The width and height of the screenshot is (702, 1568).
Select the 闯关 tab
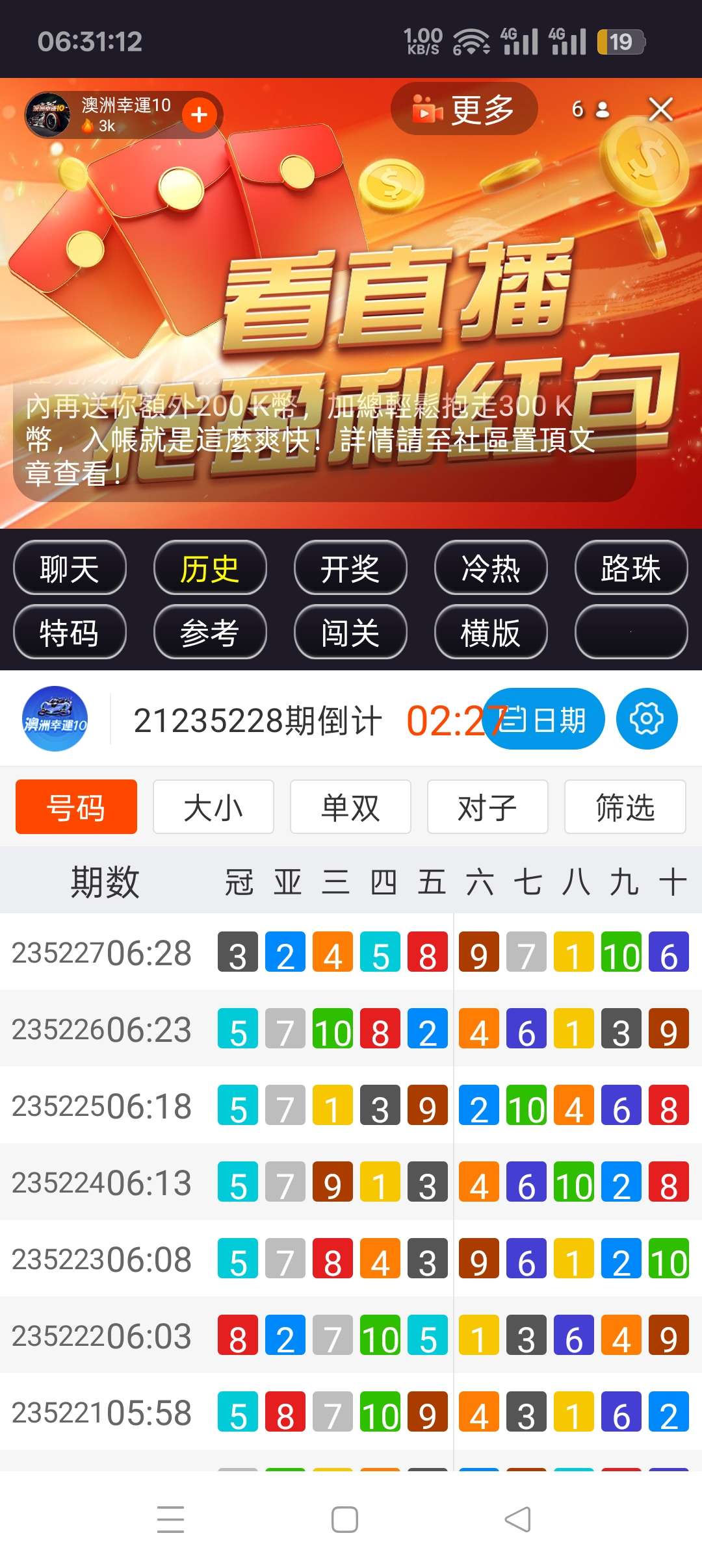point(350,632)
